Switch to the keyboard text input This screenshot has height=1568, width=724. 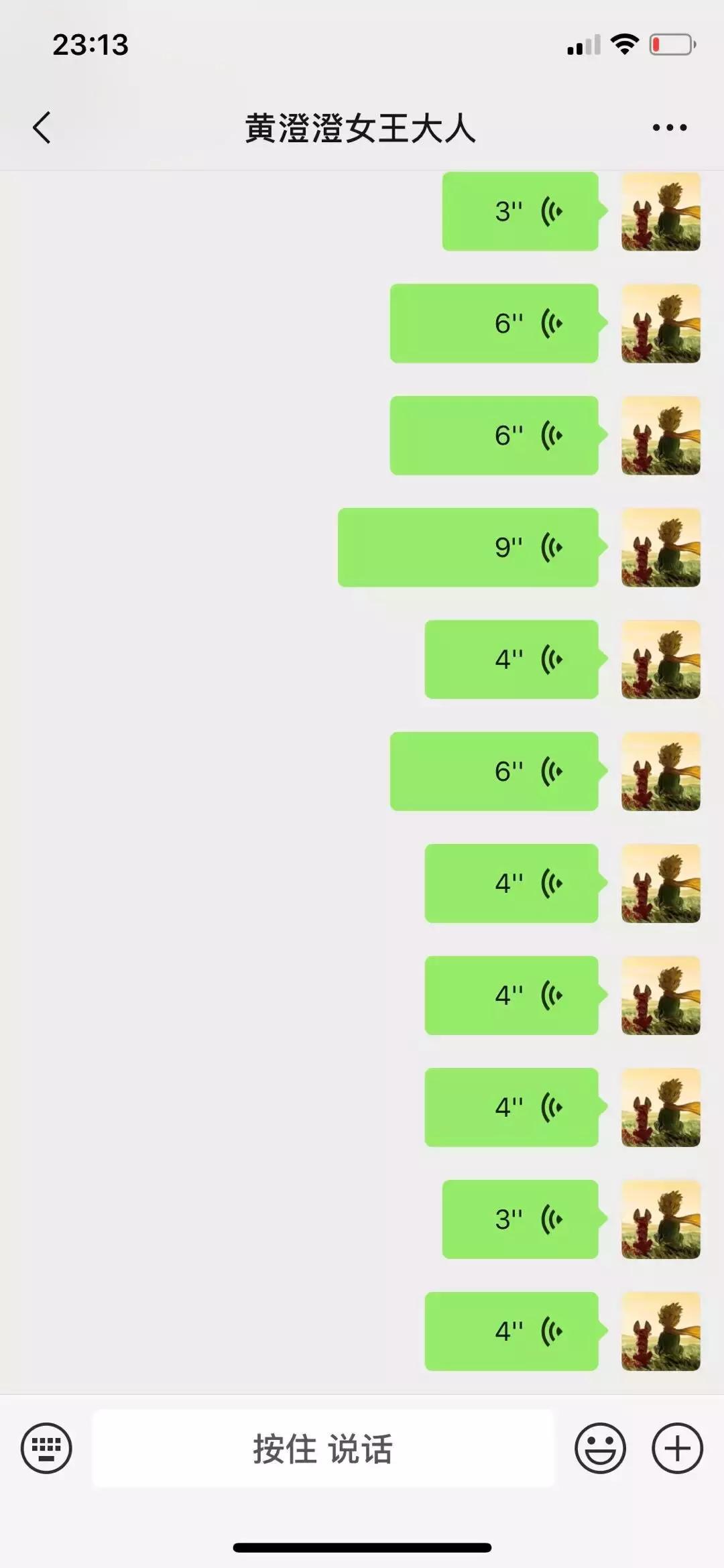point(46,1448)
